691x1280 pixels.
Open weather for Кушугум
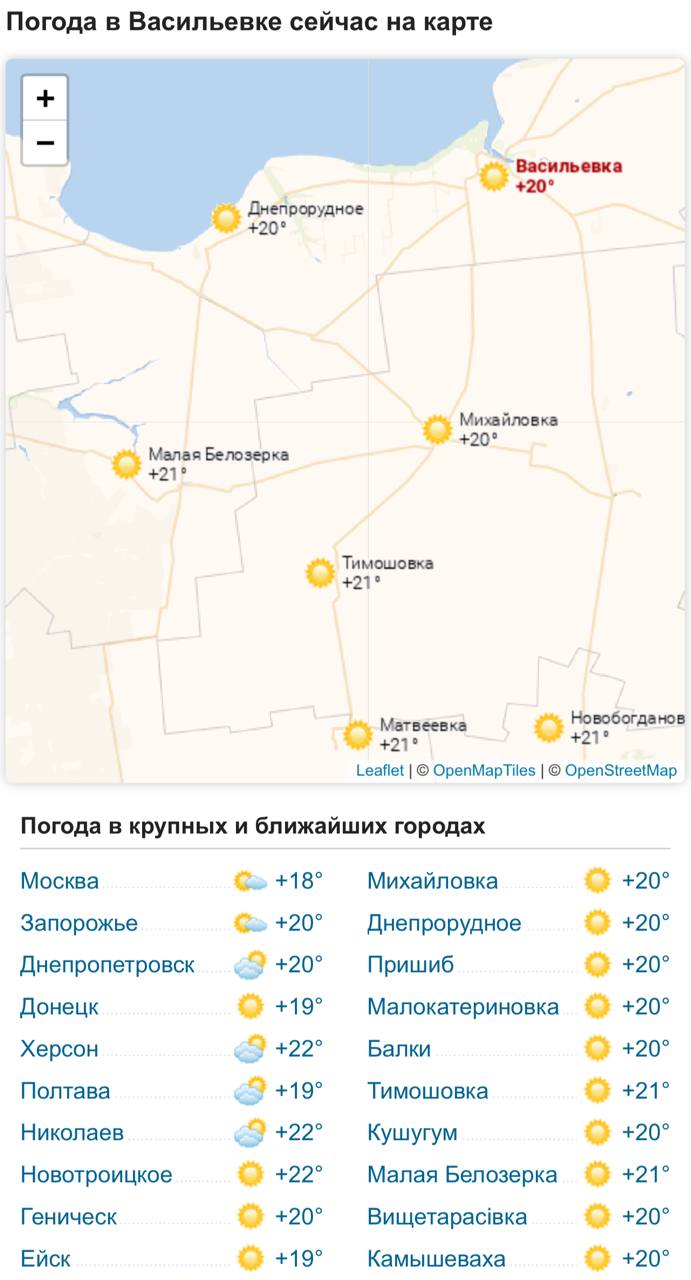[412, 1133]
